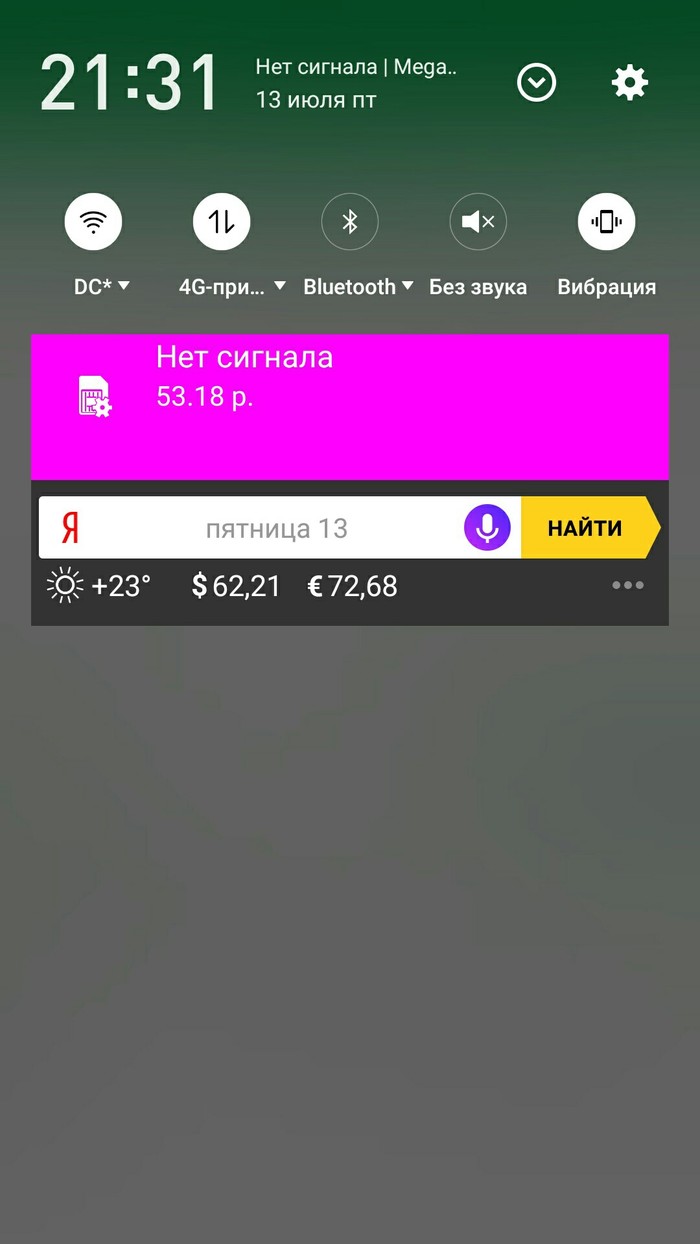Open the Yandex widget three-dots menu

(628, 586)
